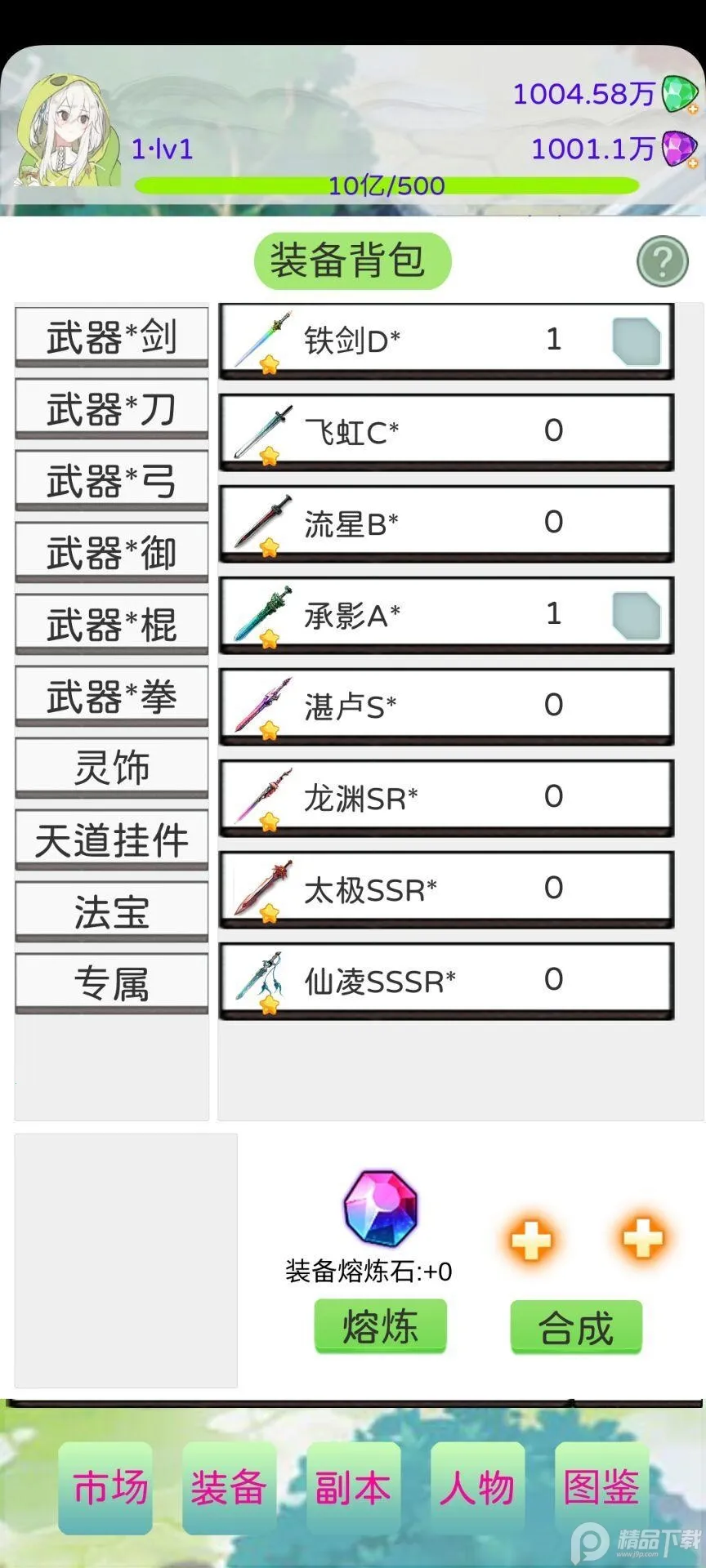This screenshot has width=706, height=1568.
Task: Open the 图鉴 tab
Action: click(x=601, y=1488)
